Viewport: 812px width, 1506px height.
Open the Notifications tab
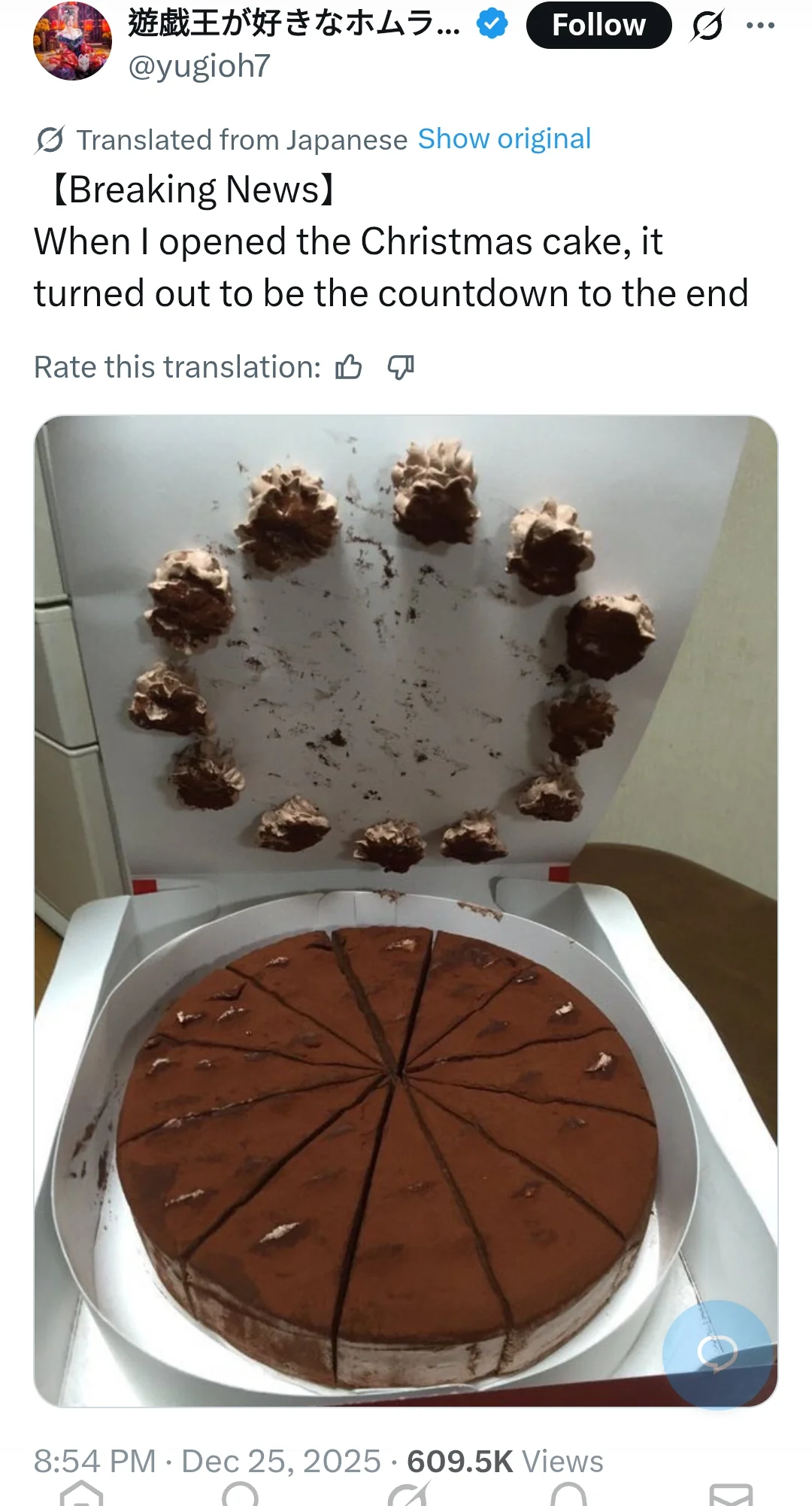coord(568,1494)
